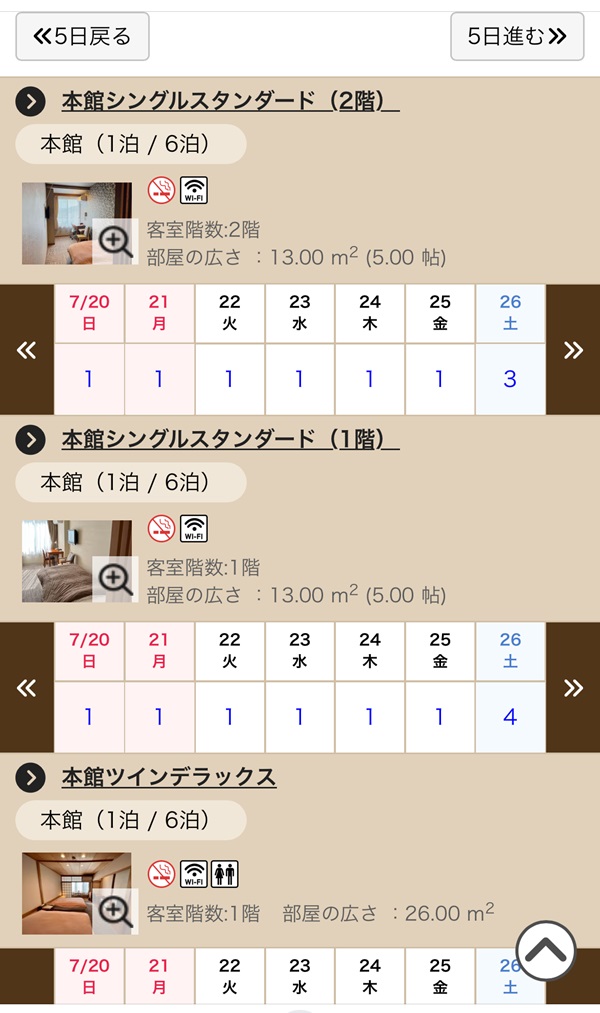This screenshot has height=1013, width=600.
Task: Select 7/22 availability for 1階 single room
Action: tap(230, 717)
